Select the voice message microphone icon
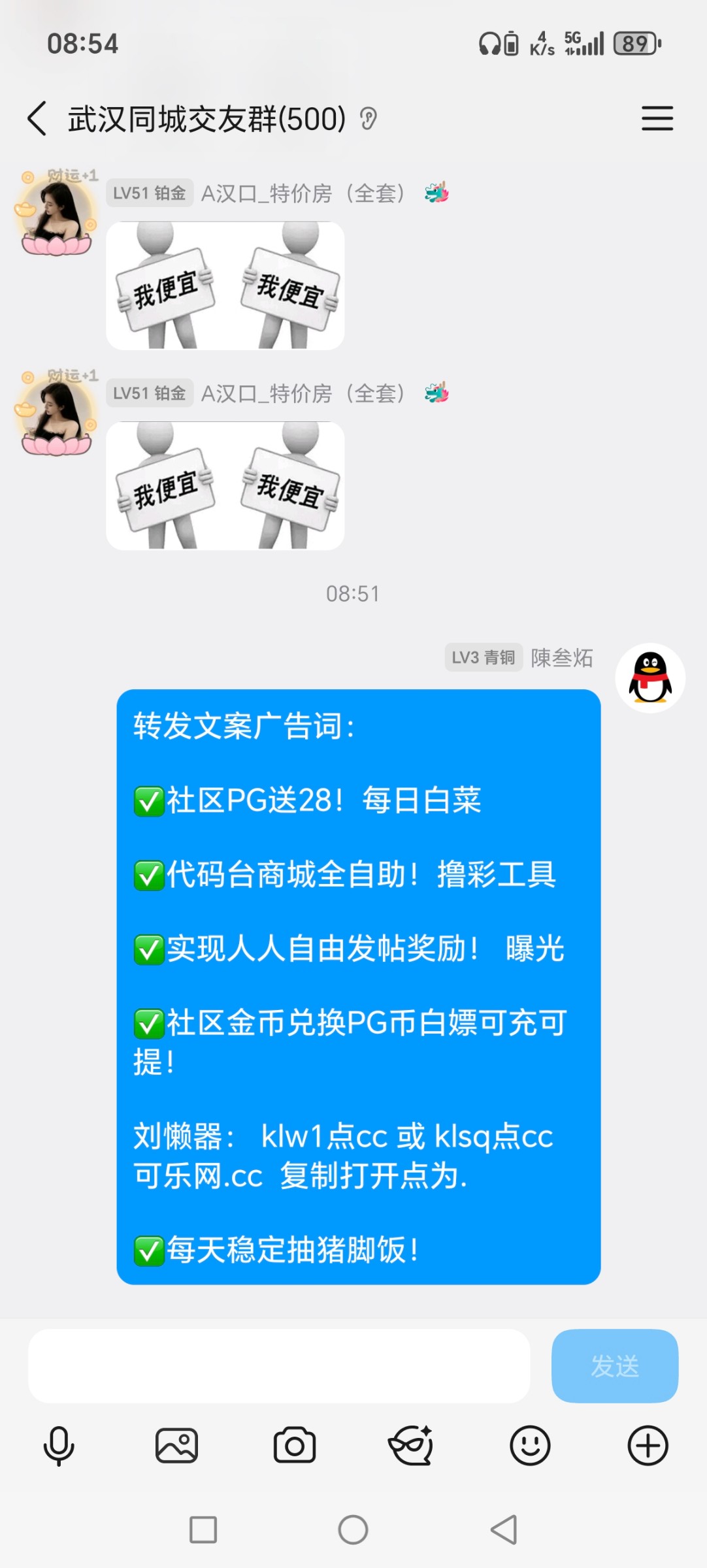The width and height of the screenshot is (707, 1568). click(58, 1445)
